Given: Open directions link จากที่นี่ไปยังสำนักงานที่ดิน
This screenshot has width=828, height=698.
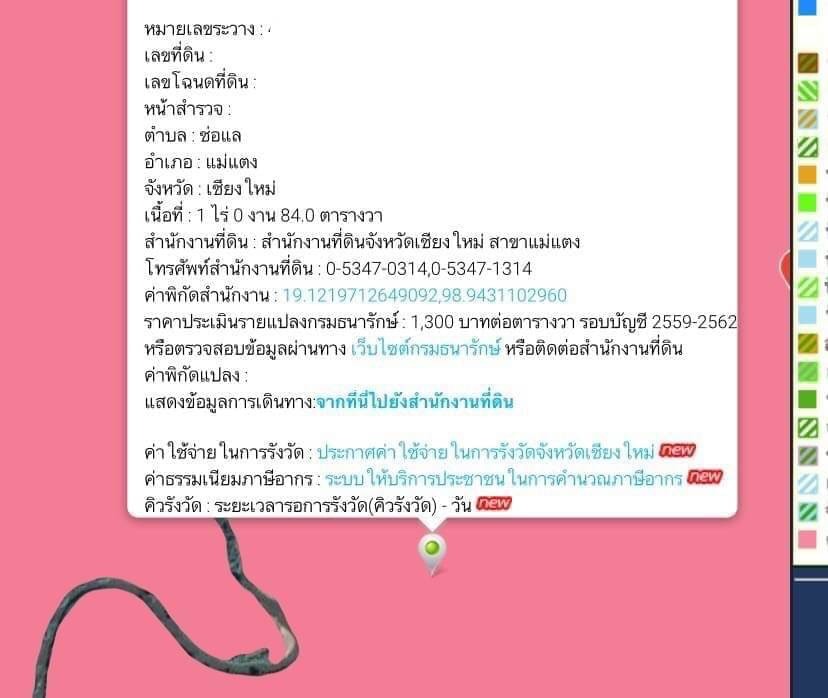Looking at the screenshot, I should [x=414, y=402].
